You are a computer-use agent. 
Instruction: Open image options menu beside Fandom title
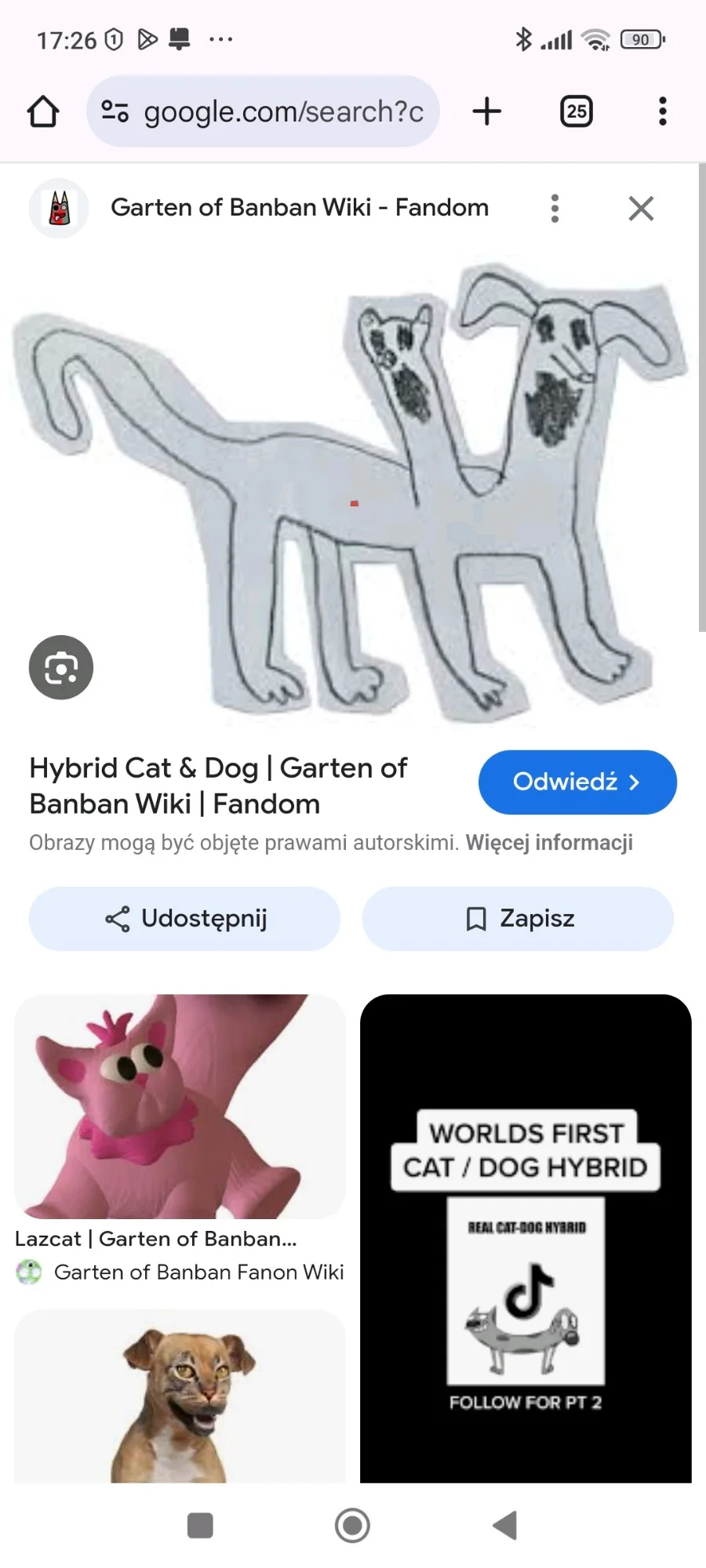(x=555, y=209)
